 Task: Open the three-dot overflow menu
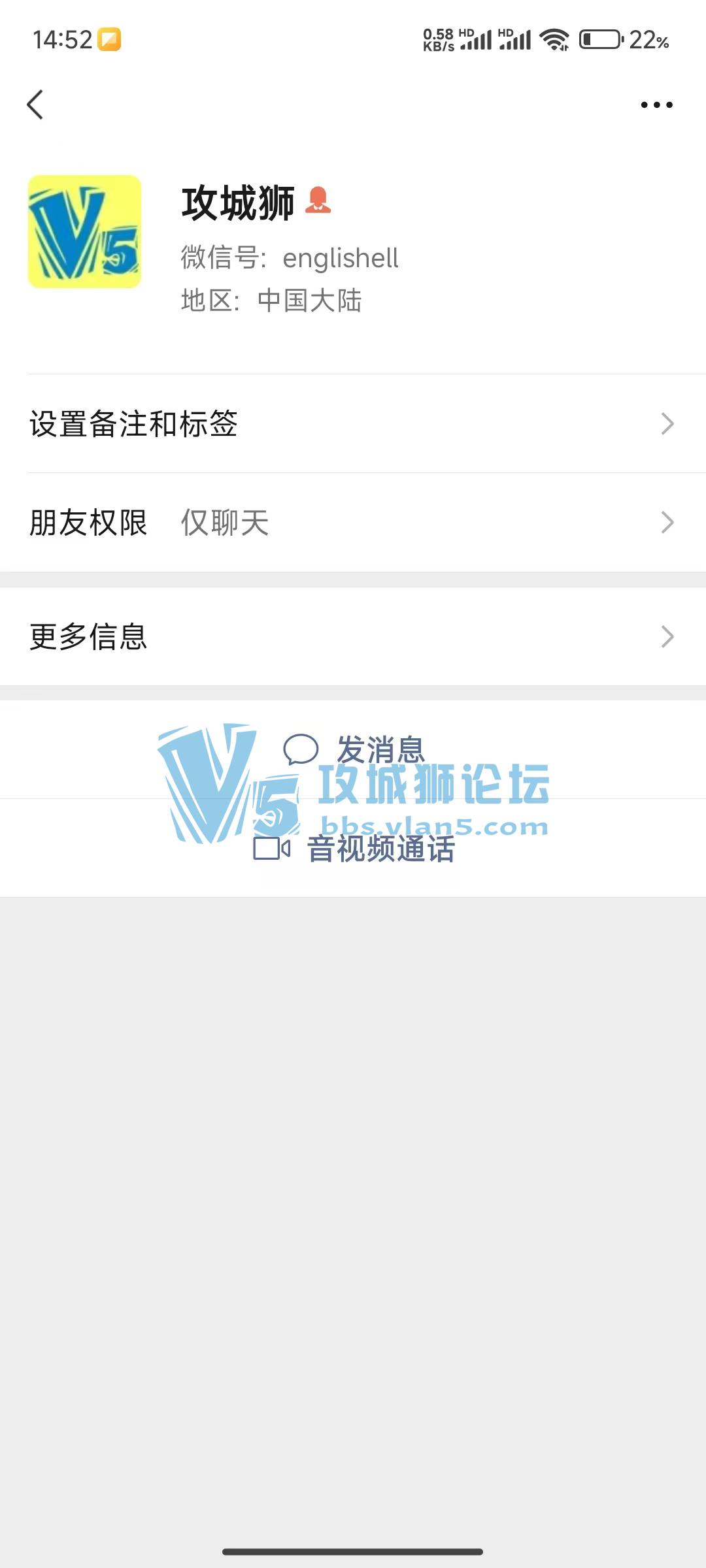pos(656,105)
